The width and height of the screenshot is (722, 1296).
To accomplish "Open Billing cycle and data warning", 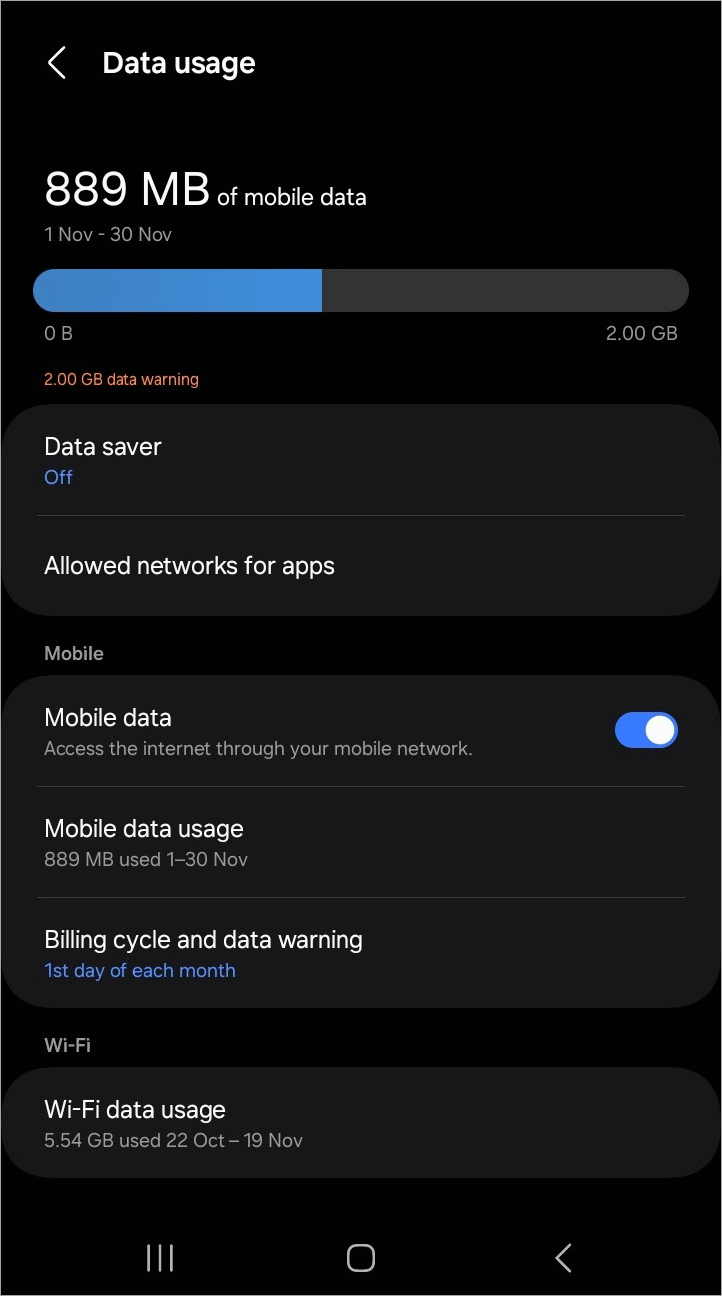I will tap(360, 953).
